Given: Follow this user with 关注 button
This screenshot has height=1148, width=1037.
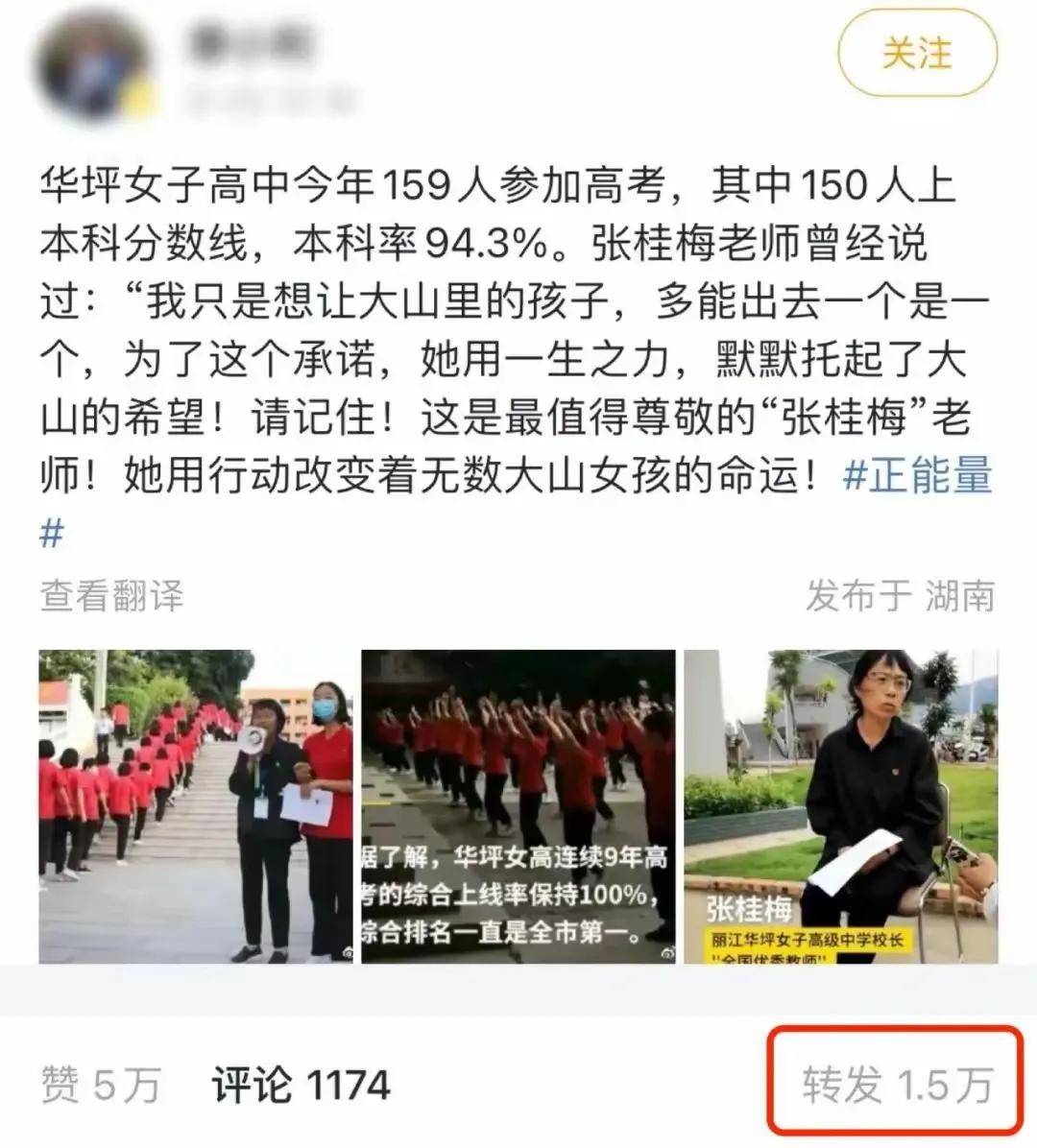Looking at the screenshot, I should [917, 55].
